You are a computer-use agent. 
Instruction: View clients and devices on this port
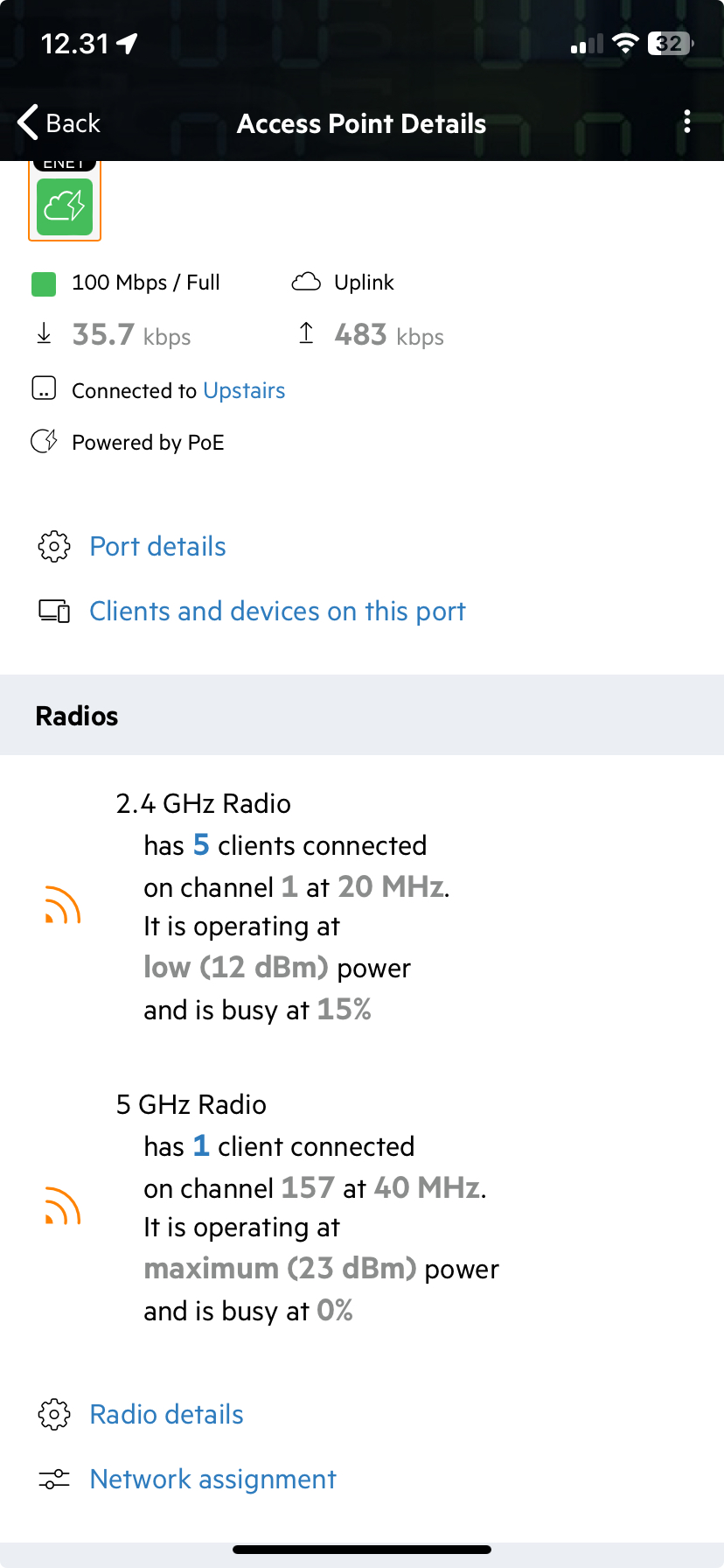pyautogui.click(x=277, y=612)
